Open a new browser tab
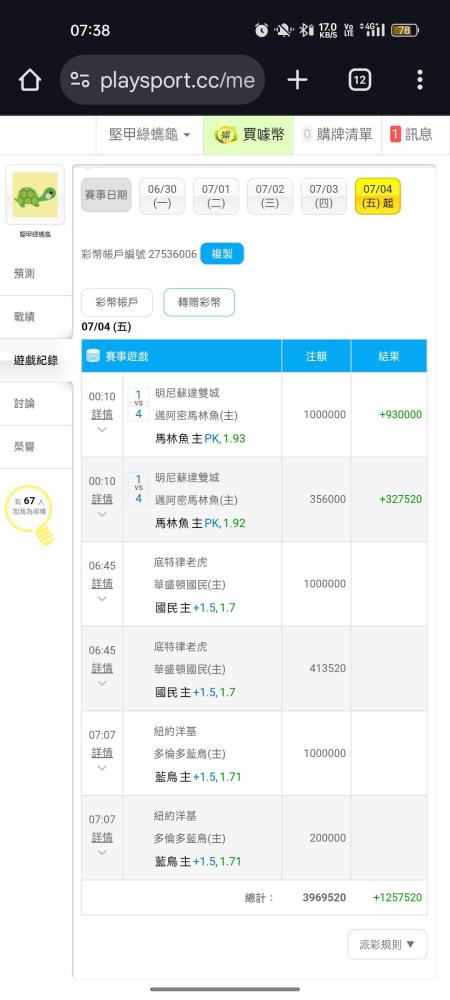Image resolution: width=450 pixels, height=1000 pixels. coord(297,80)
